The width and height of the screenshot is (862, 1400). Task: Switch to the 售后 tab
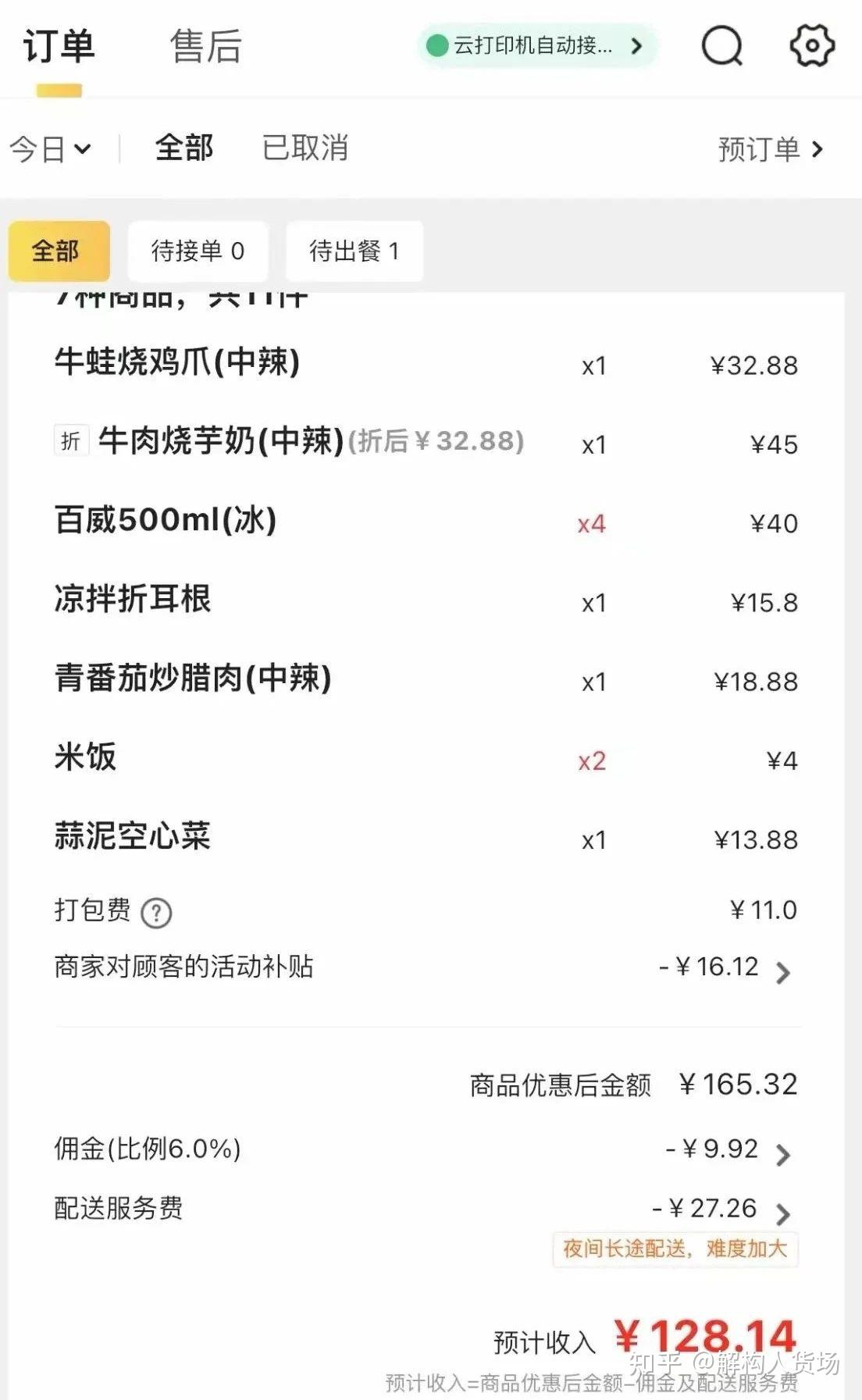point(203,47)
